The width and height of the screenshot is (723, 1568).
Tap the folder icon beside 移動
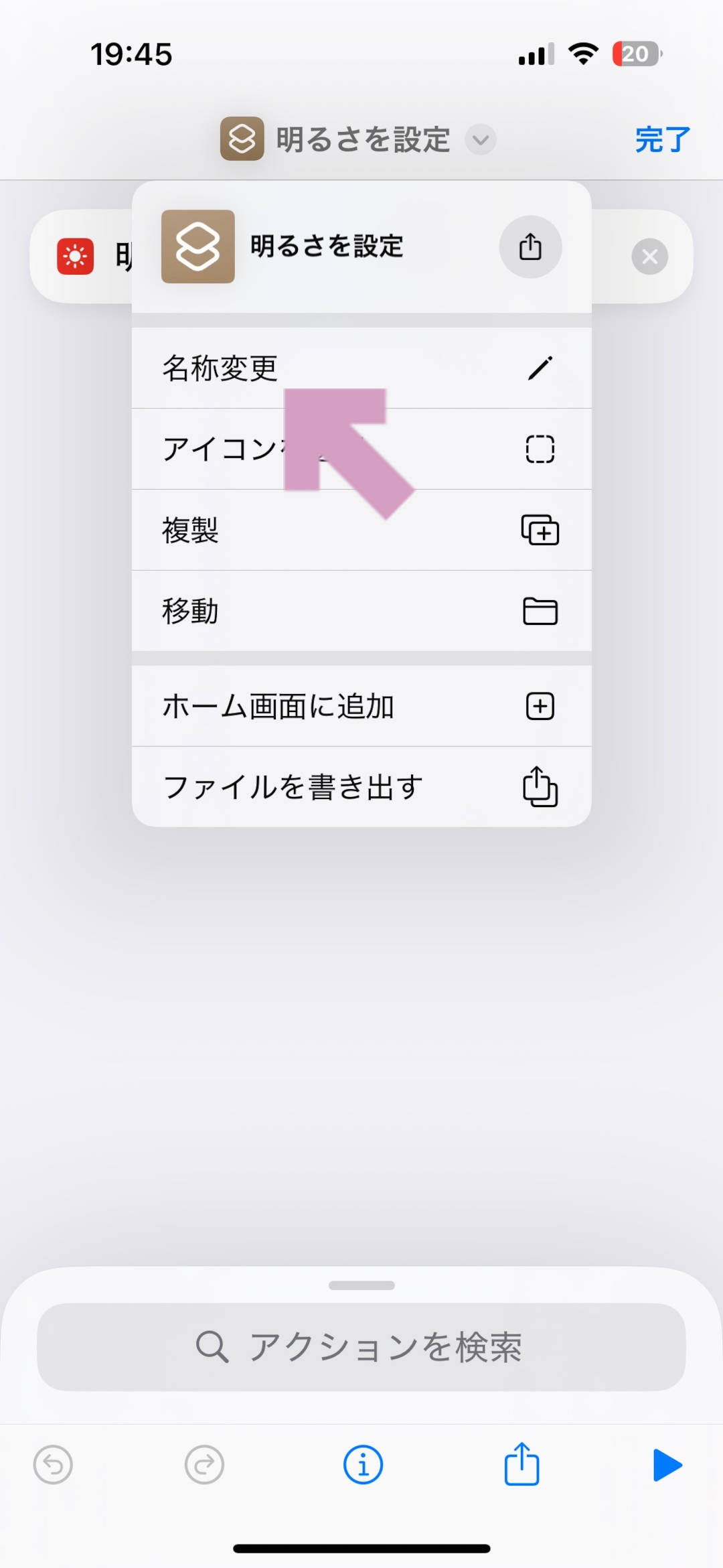click(x=540, y=611)
